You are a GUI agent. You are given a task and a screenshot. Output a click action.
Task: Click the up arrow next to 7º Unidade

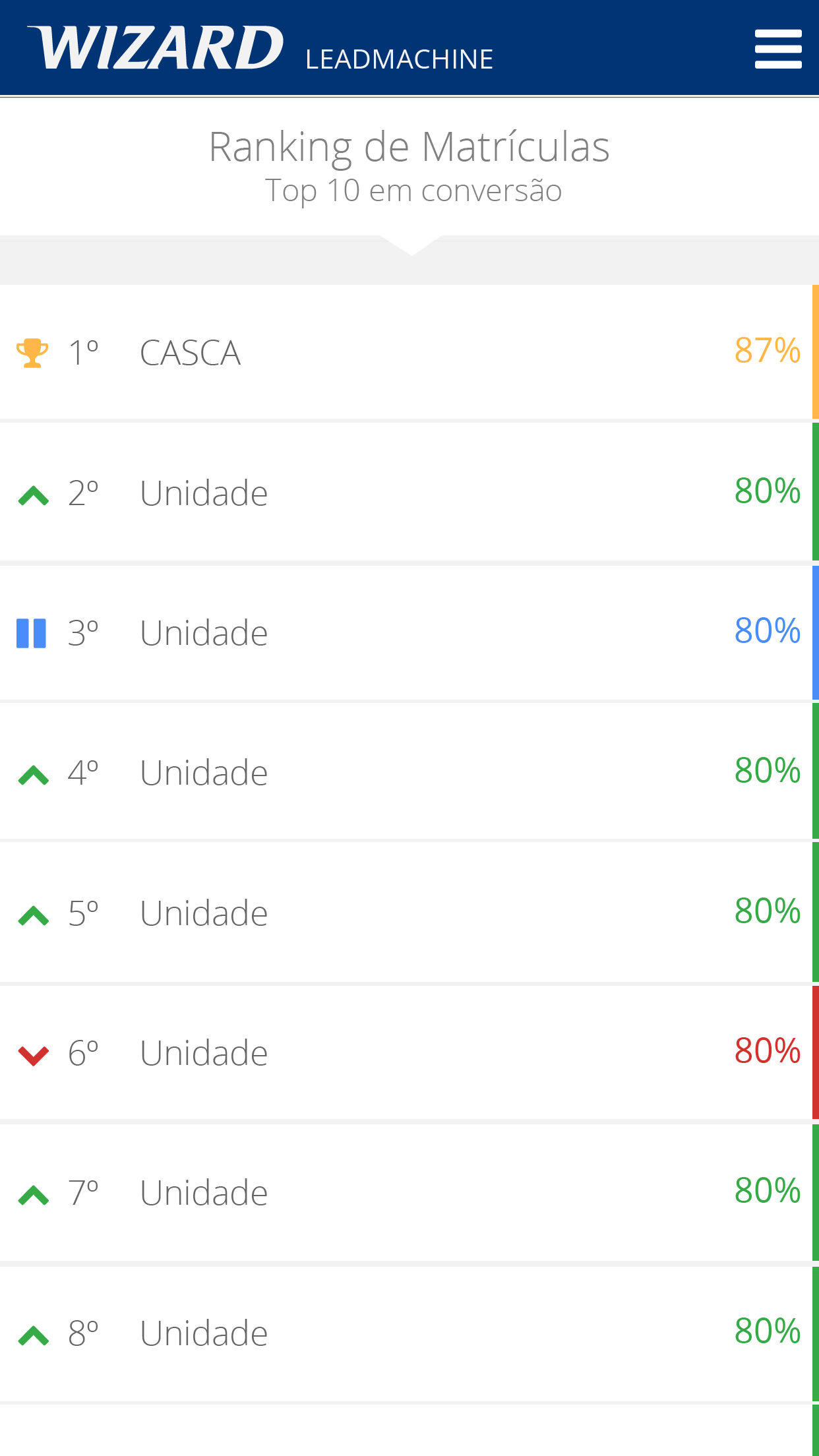(x=32, y=1192)
